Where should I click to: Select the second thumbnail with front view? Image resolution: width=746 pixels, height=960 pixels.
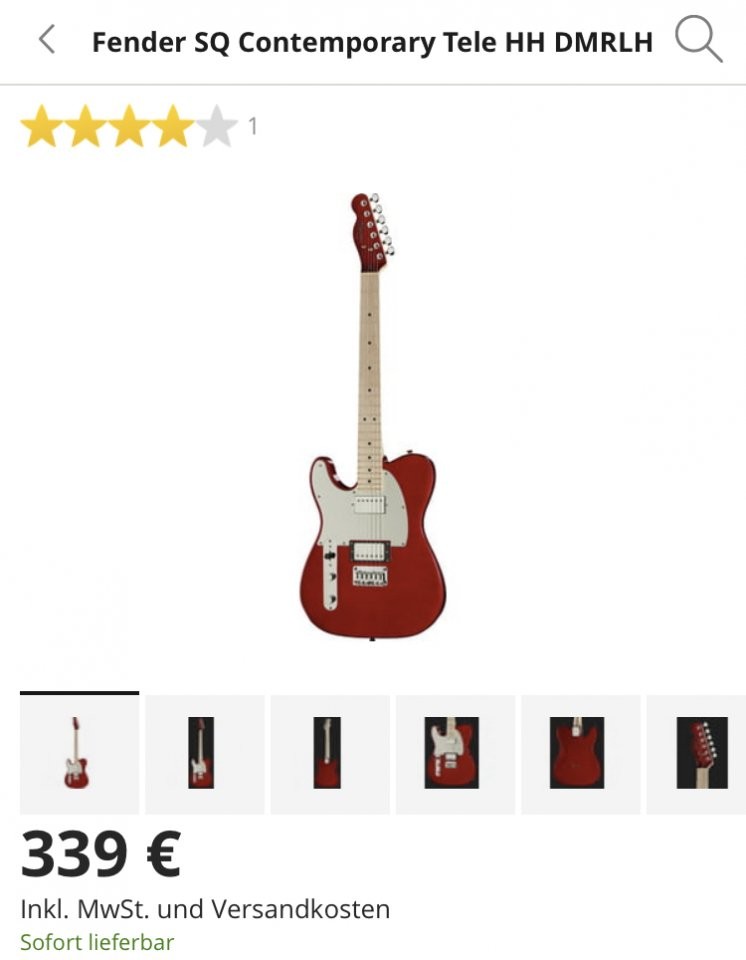point(204,754)
